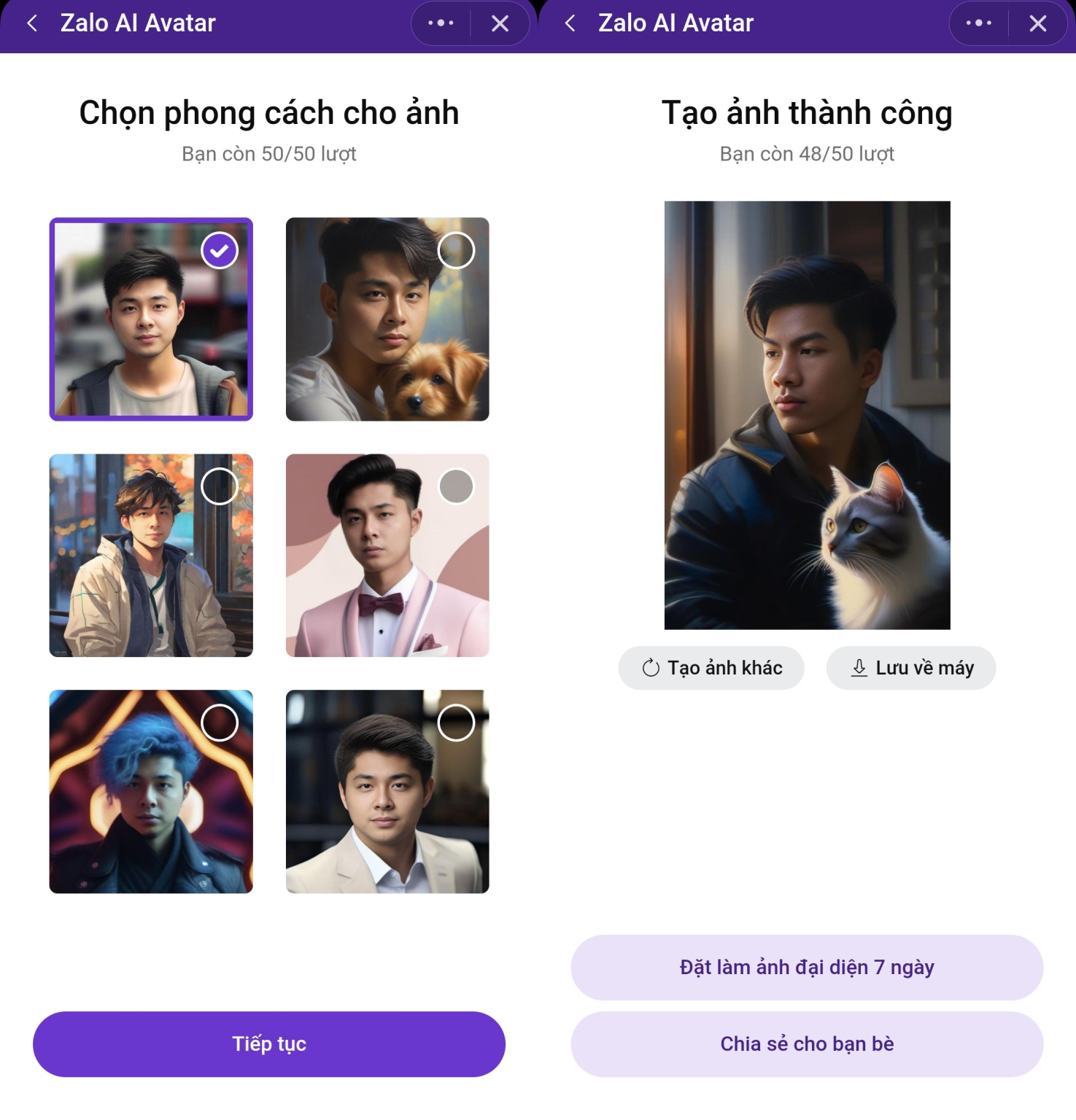Open the three-dot menu on the style selection screen
This screenshot has height=1120, width=1076.
[441, 23]
